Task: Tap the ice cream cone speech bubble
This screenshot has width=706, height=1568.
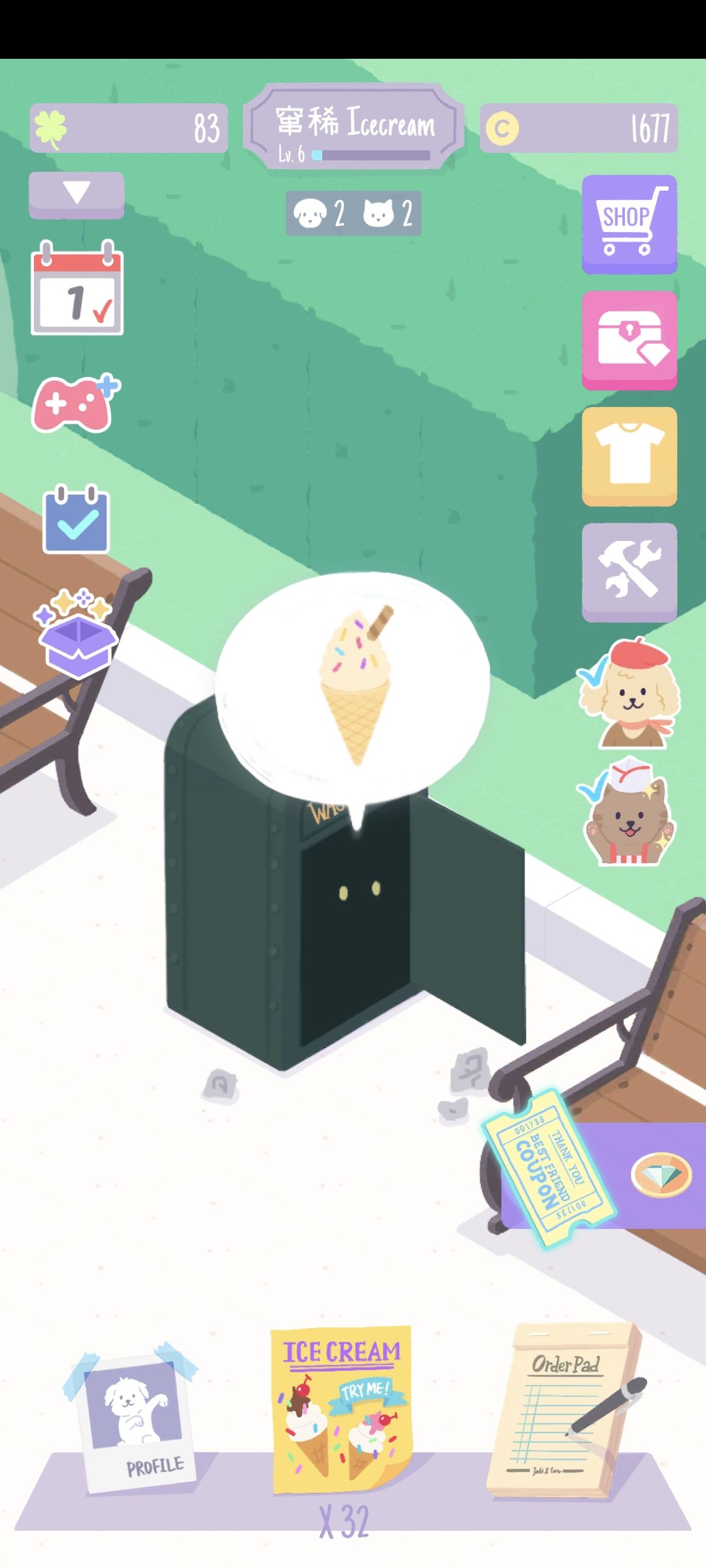Action: [x=353, y=686]
